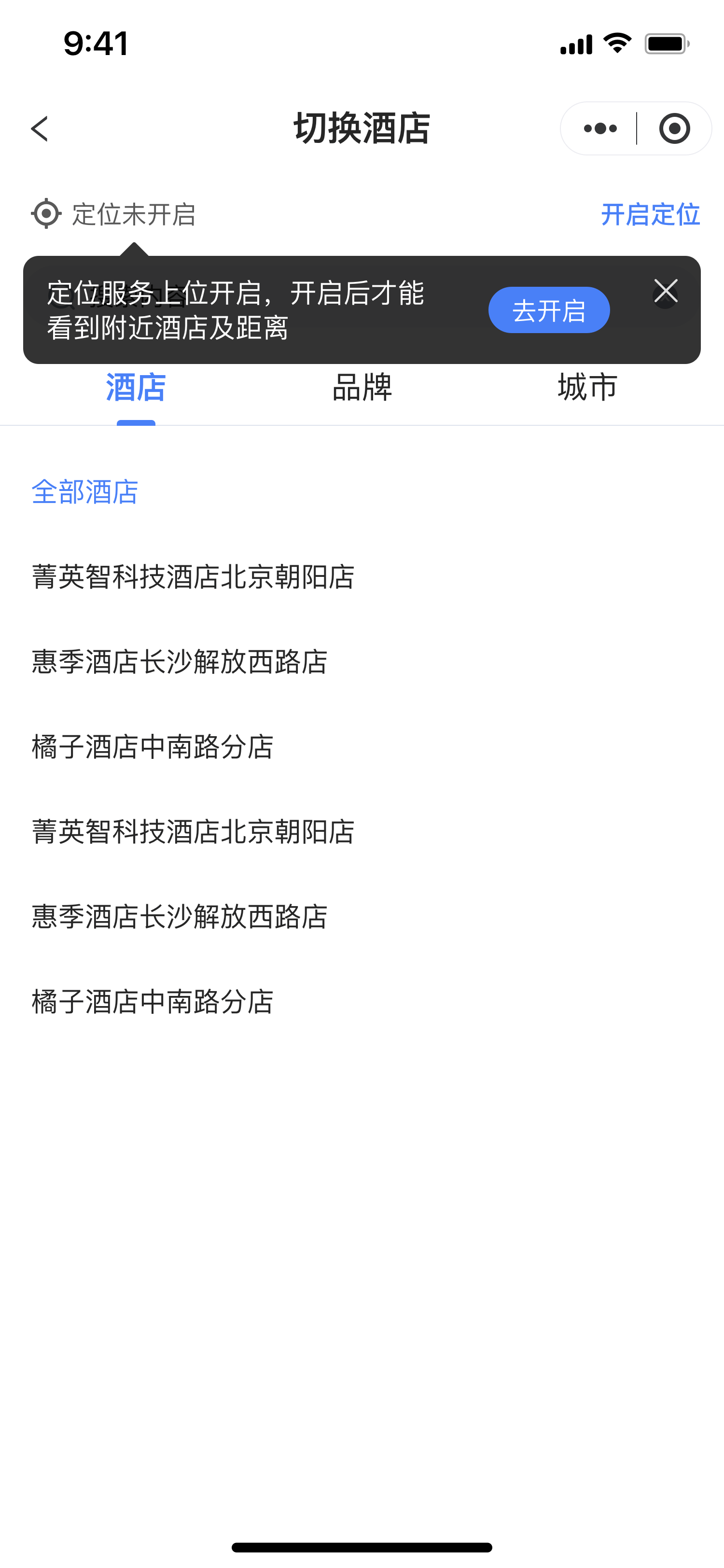Open the mini-program more options menu

(600, 128)
